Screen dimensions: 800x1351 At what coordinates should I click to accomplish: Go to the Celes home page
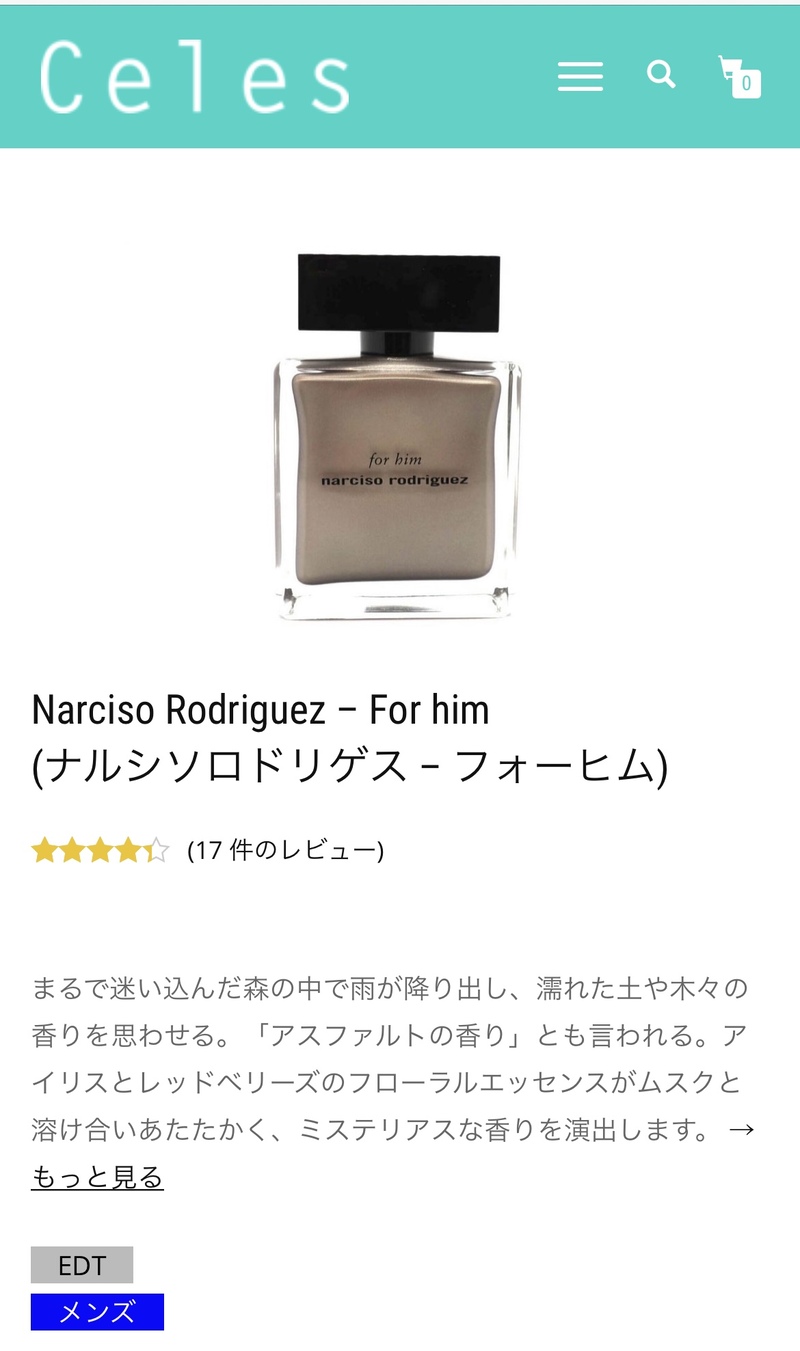(x=195, y=77)
